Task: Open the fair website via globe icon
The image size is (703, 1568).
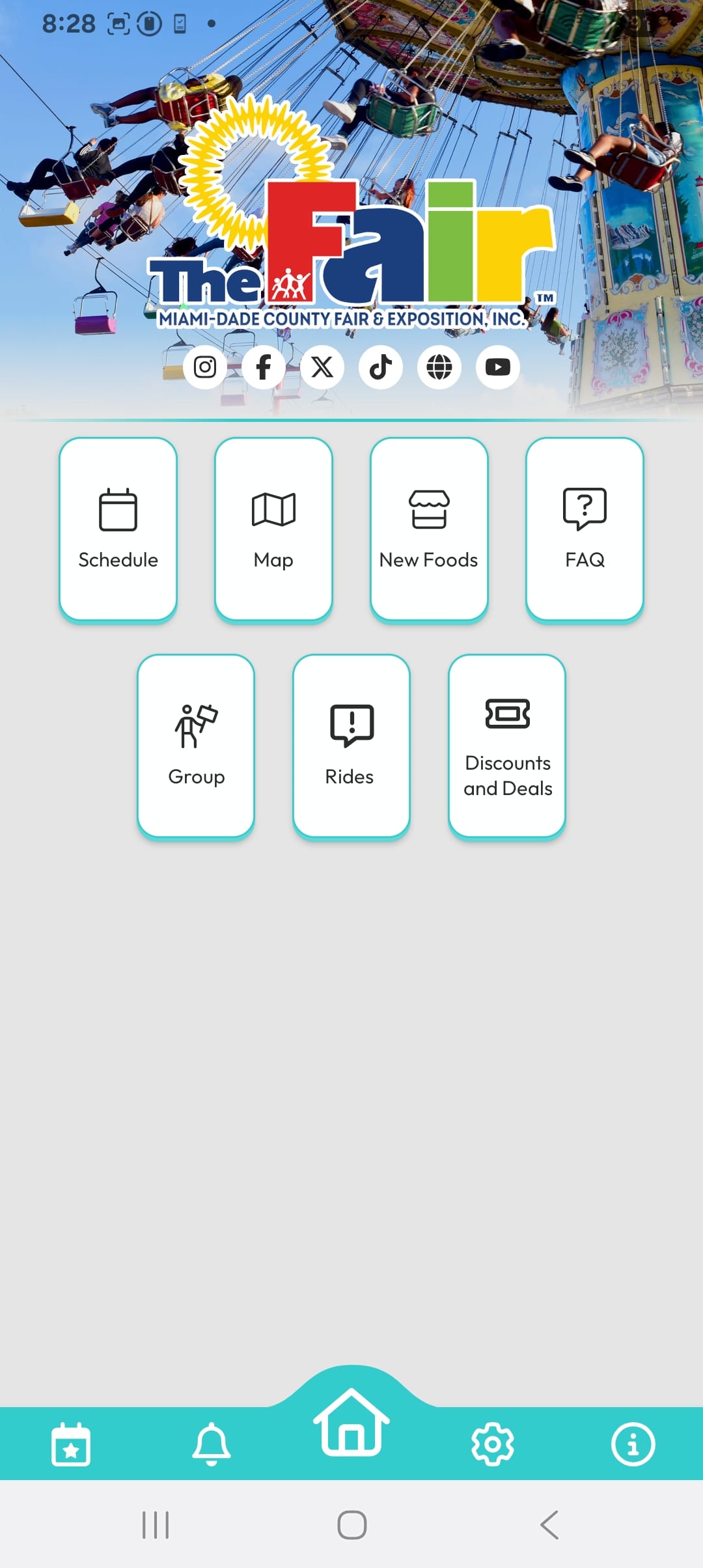Action: click(439, 367)
